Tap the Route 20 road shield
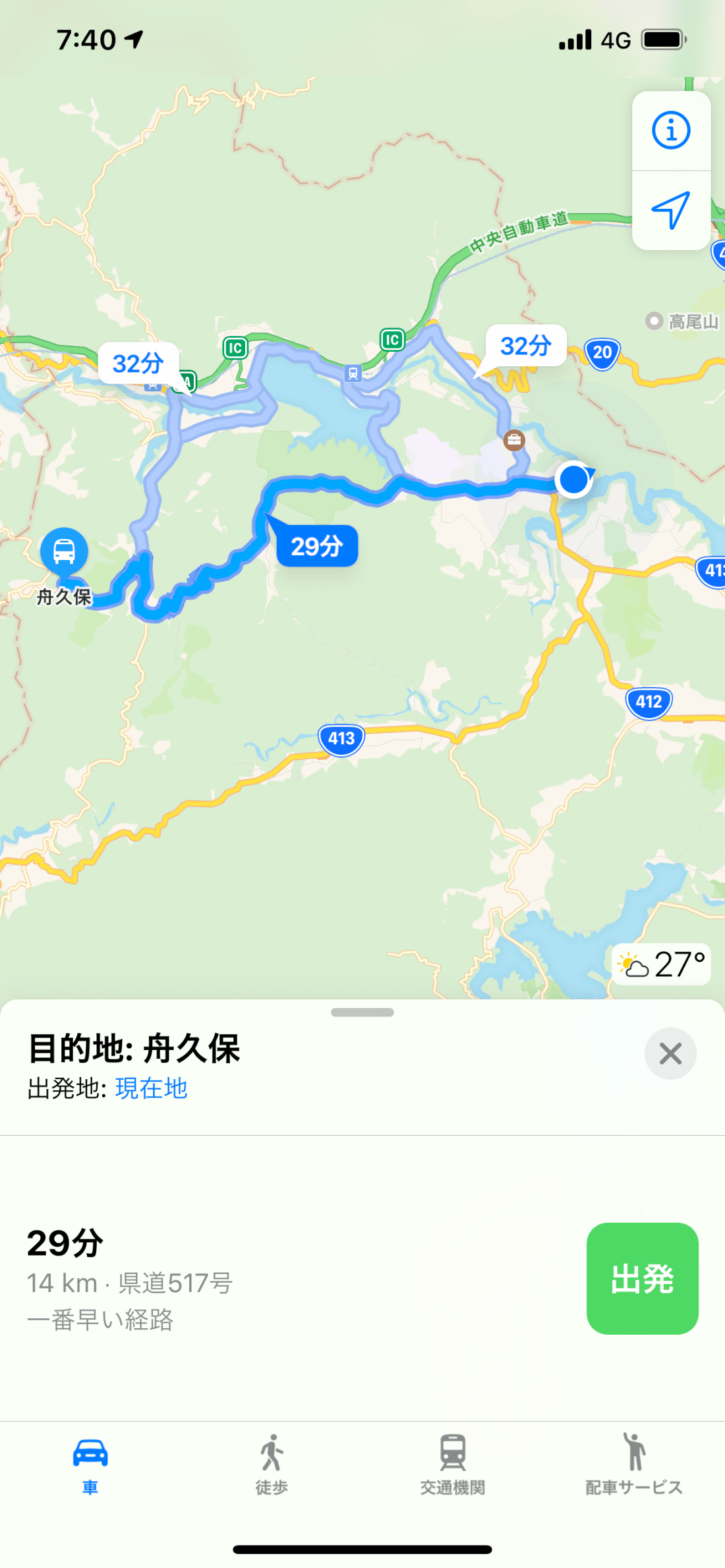This screenshot has width=725, height=1568. 601,354
